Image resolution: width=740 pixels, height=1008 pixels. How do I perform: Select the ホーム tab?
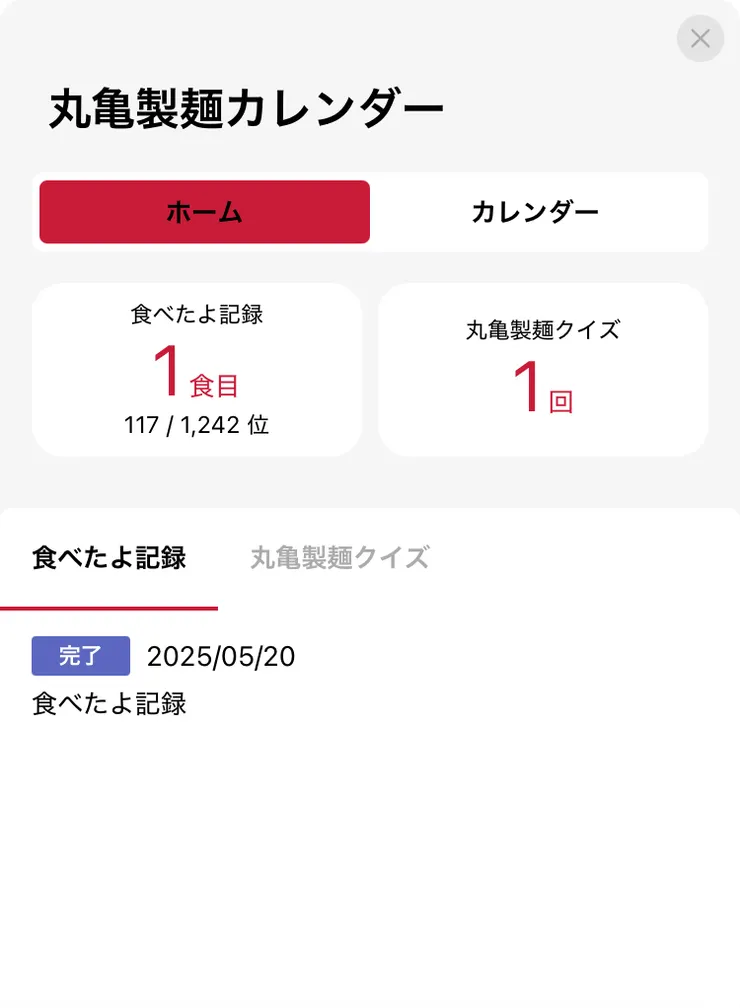(x=203, y=212)
